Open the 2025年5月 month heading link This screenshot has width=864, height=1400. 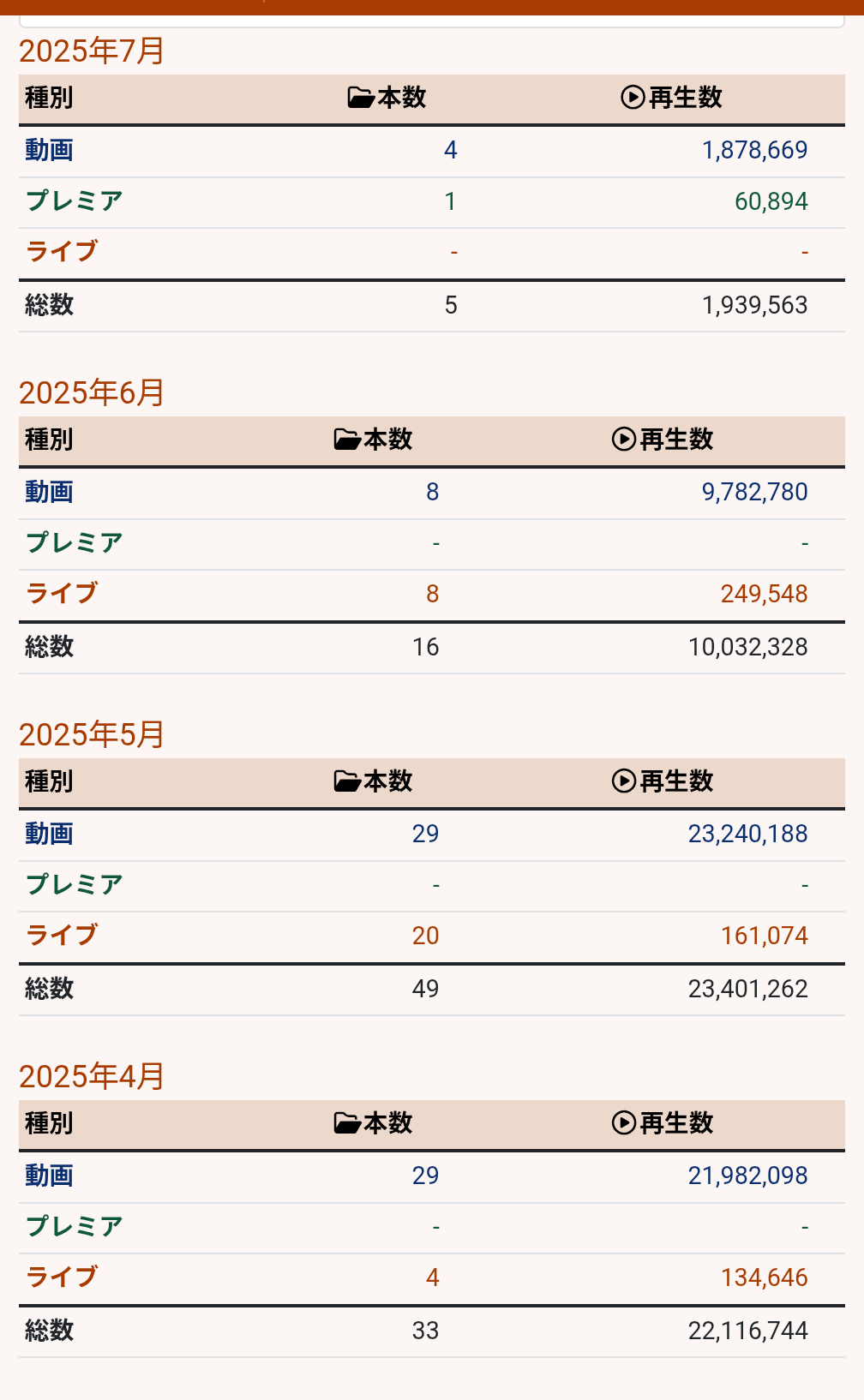pyautogui.click(x=92, y=735)
